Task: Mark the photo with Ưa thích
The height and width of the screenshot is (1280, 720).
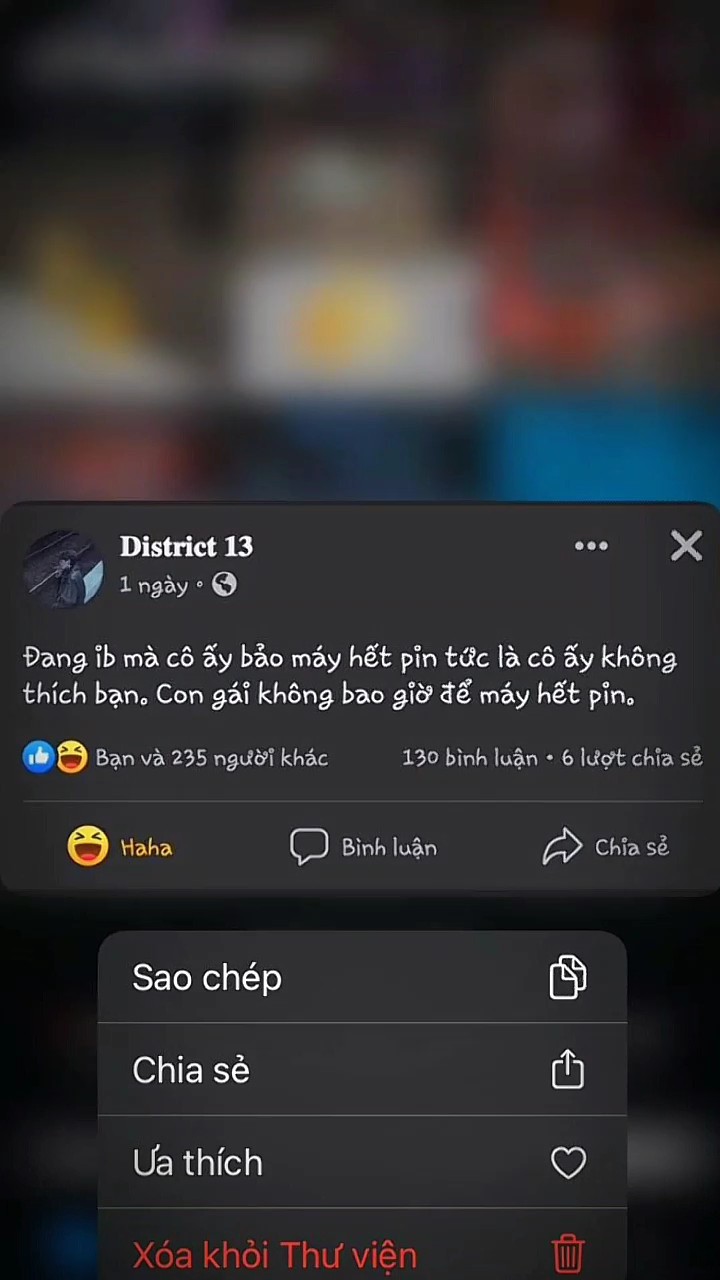Action: click(x=362, y=1162)
